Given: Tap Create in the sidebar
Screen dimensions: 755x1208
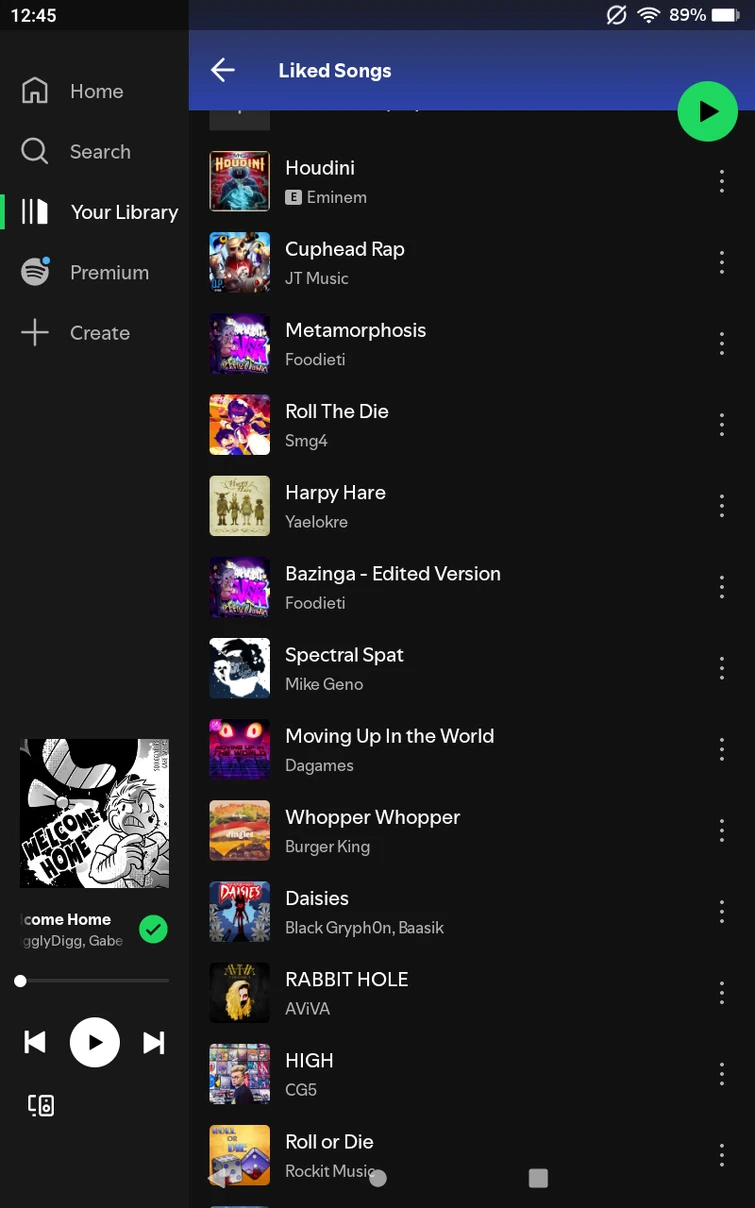Looking at the screenshot, I should [99, 333].
